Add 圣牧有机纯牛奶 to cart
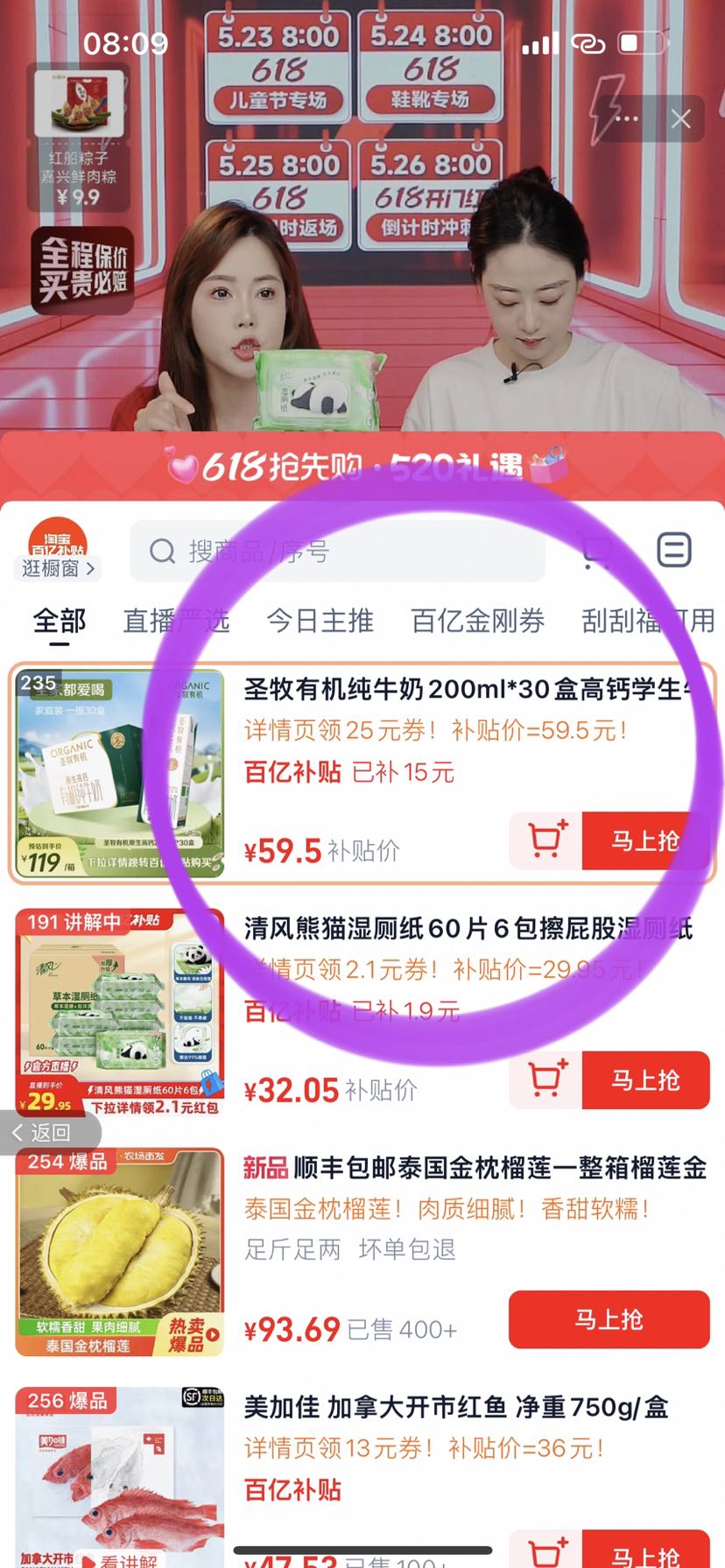This screenshot has height=1568, width=725. (546, 840)
